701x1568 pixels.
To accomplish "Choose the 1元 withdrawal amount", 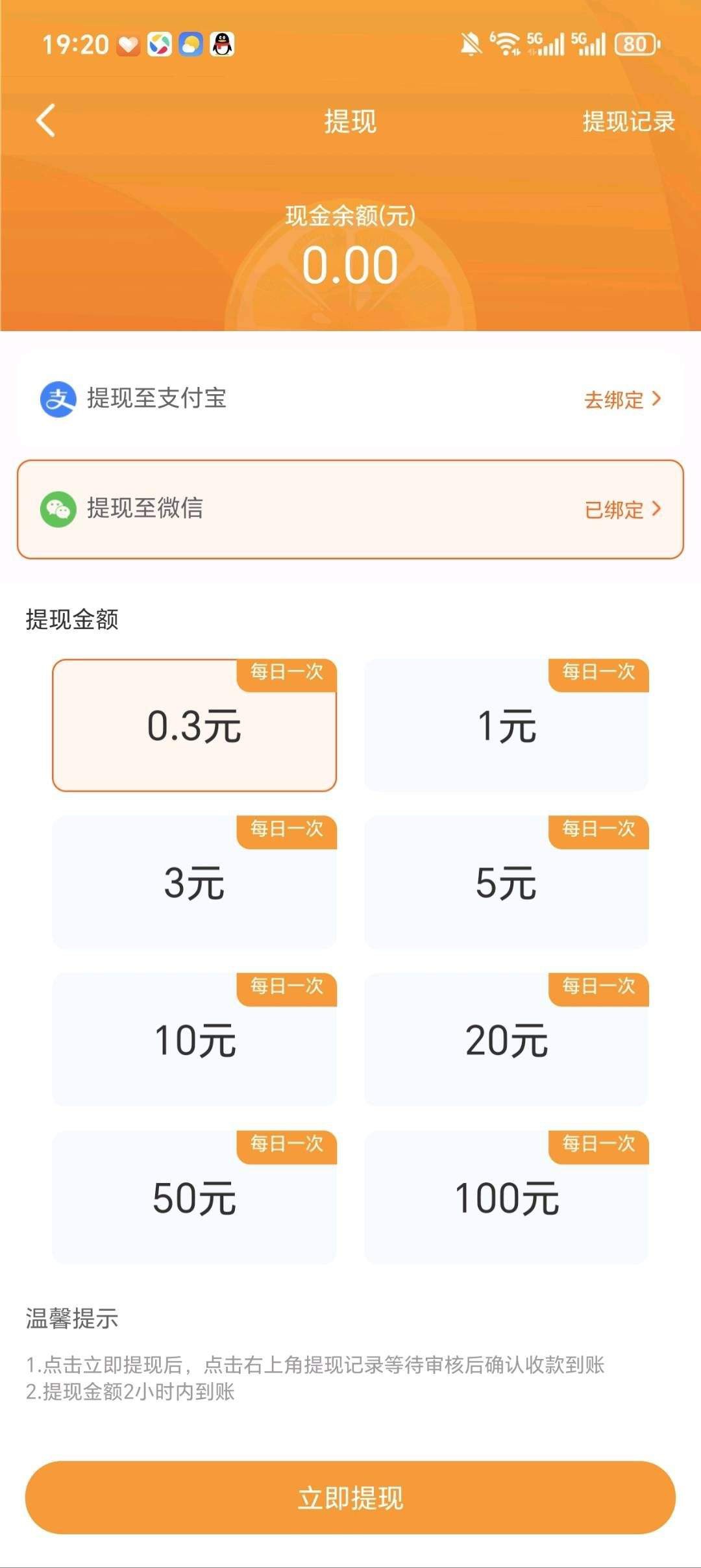I will pyautogui.click(x=506, y=726).
